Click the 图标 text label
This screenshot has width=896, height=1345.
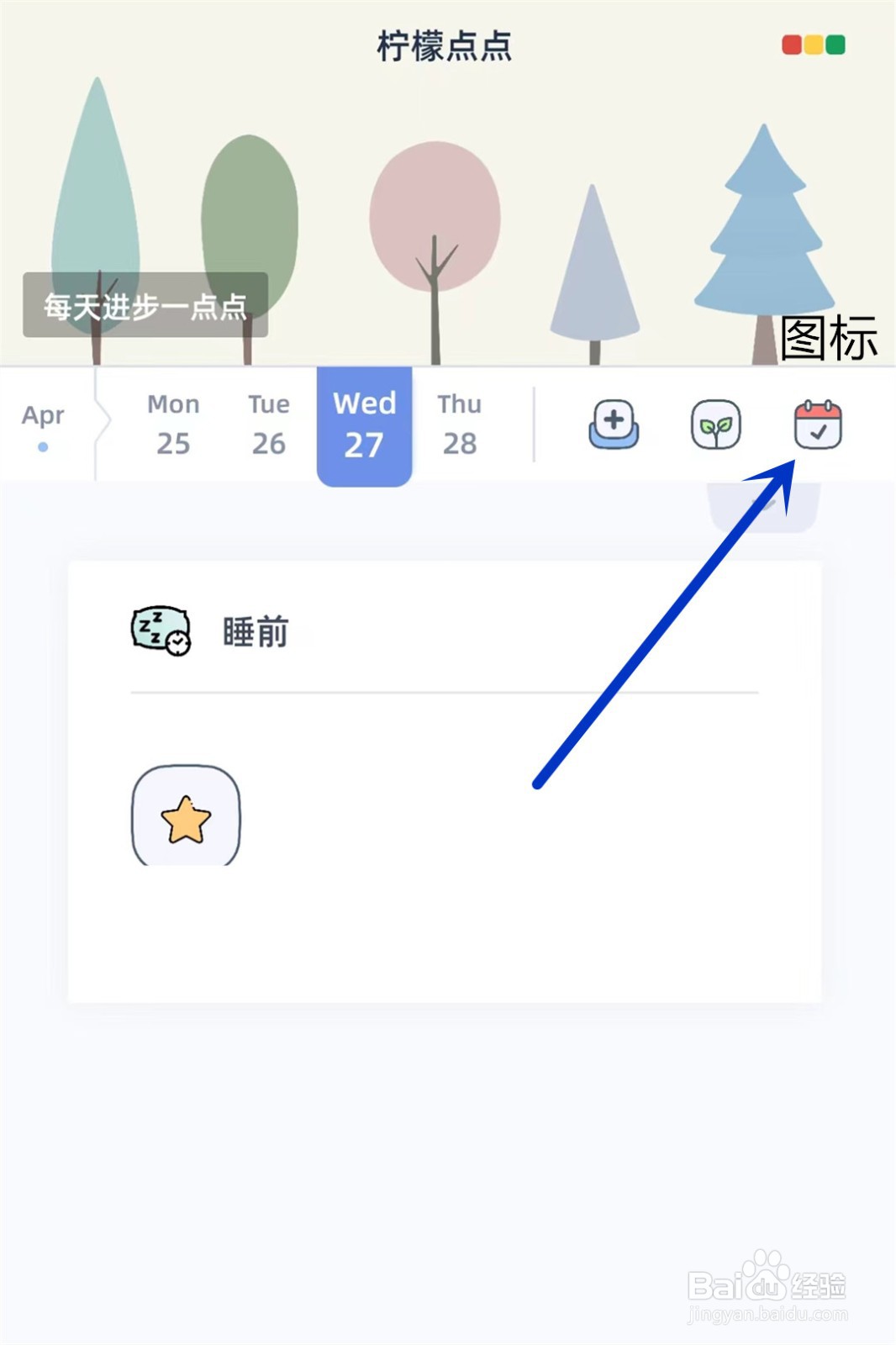click(831, 336)
